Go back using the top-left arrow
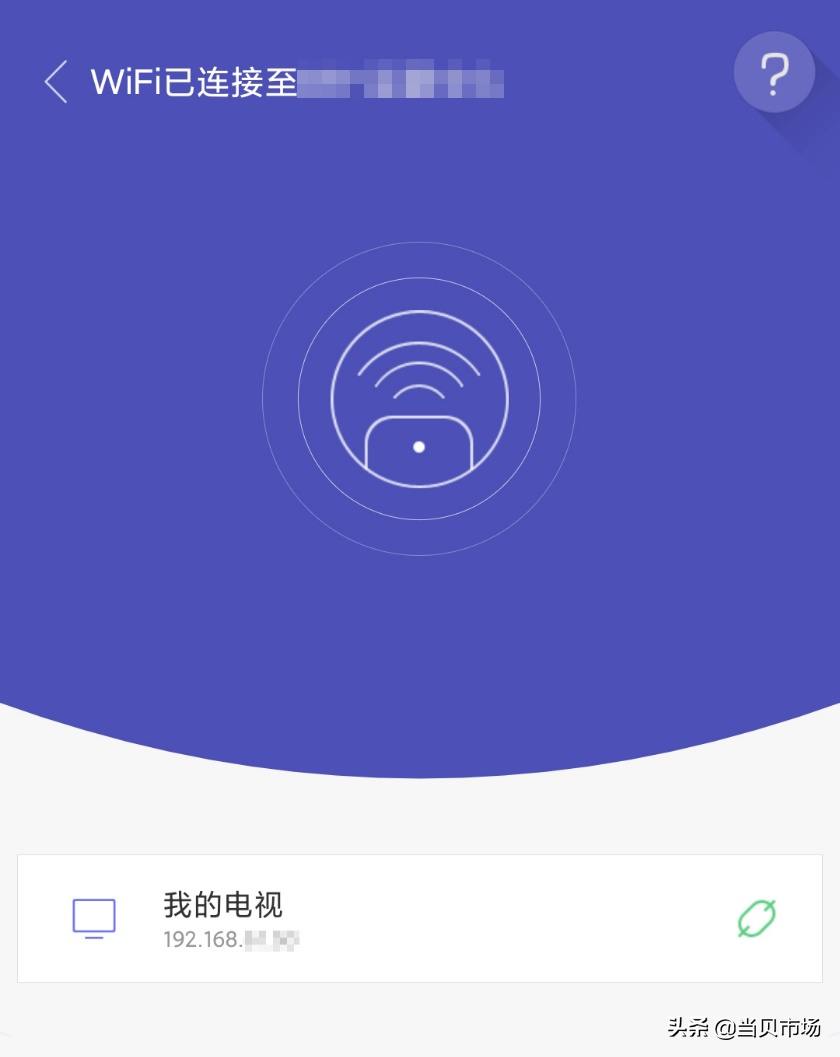The image size is (840, 1057). (56, 82)
